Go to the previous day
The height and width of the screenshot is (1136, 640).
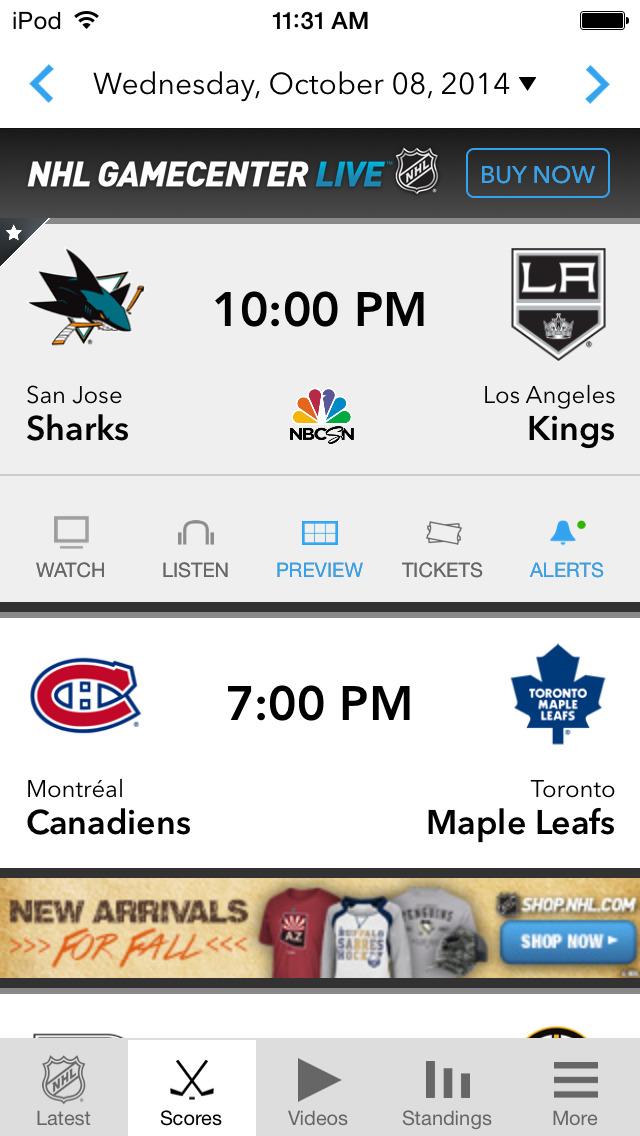[x=42, y=84]
